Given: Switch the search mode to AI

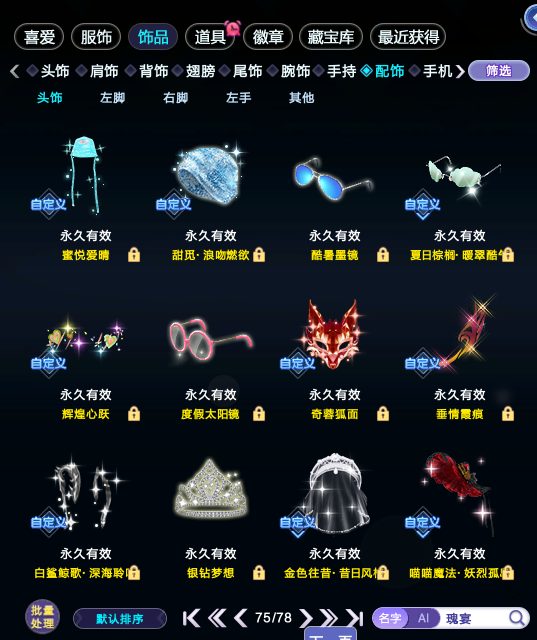Looking at the screenshot, I should coord(423,618).
